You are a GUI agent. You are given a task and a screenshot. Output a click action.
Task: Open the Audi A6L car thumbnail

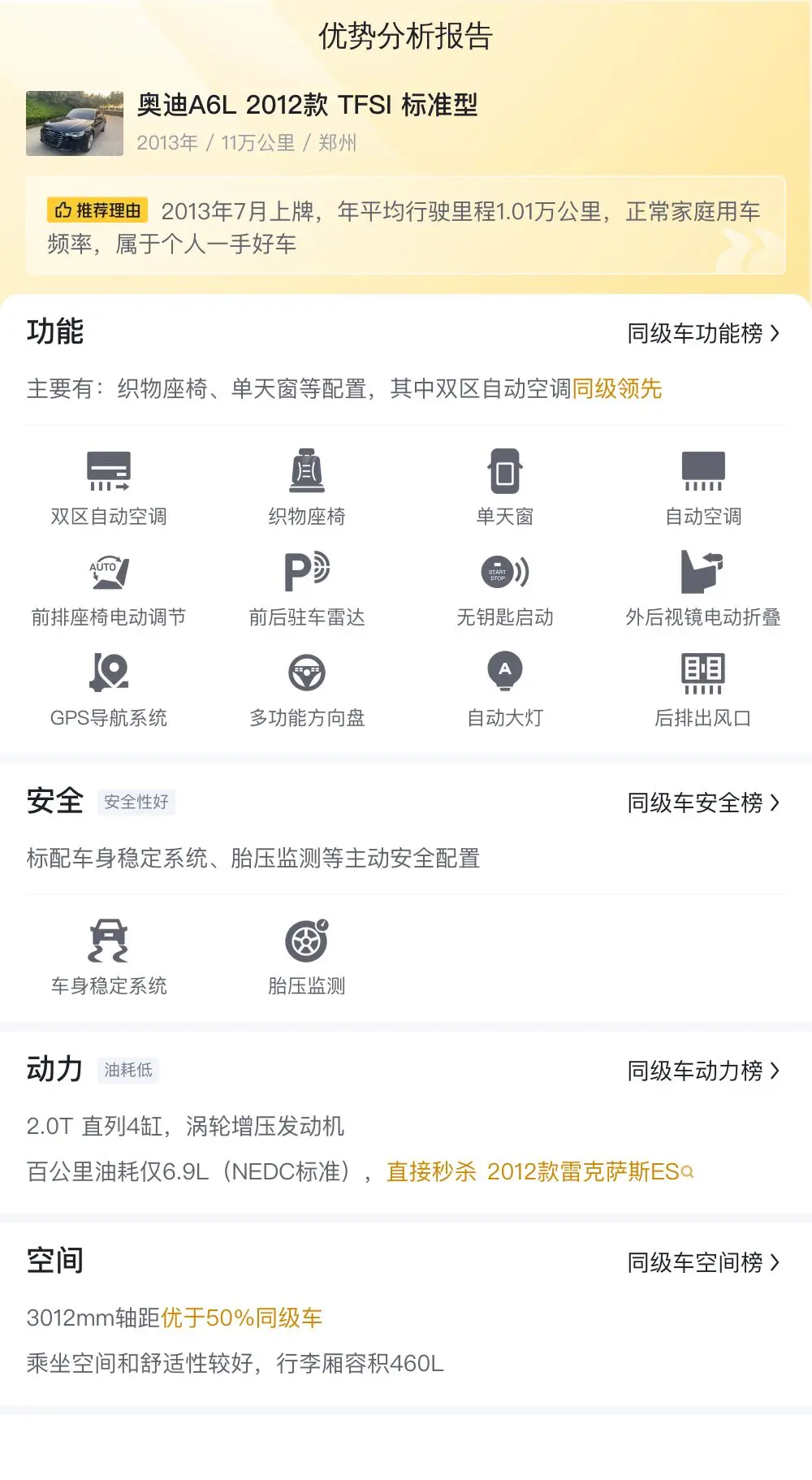coord(75,123)
